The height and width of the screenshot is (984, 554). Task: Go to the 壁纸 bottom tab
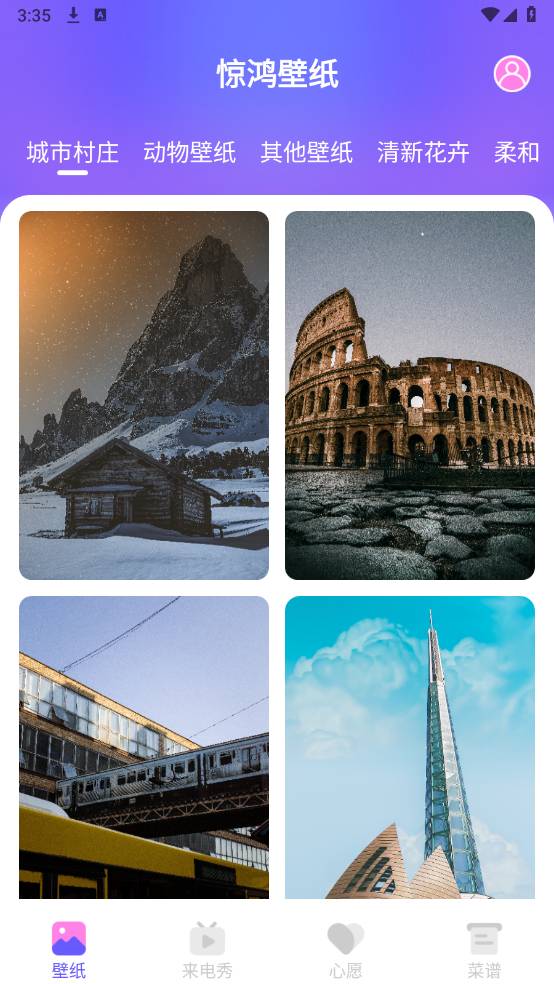69,949
